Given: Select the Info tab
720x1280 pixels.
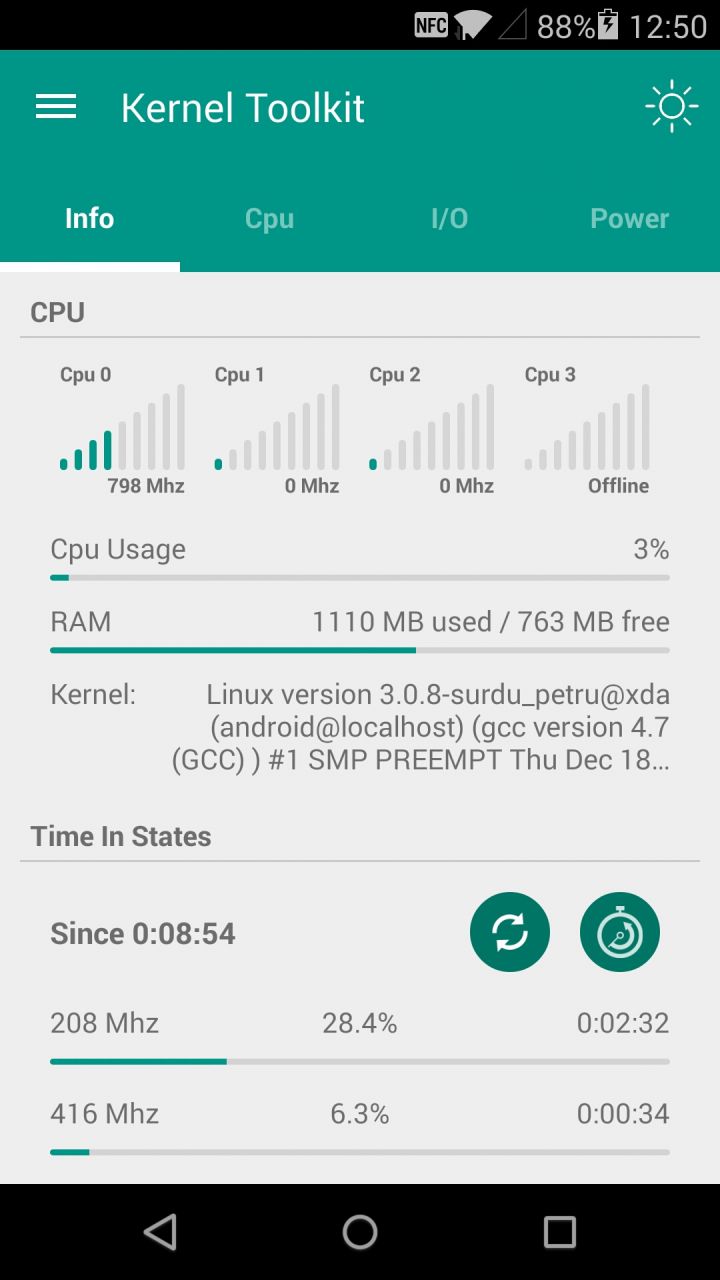Looking at the screenshot, I should pyautogui.click(x=90, y=219).
